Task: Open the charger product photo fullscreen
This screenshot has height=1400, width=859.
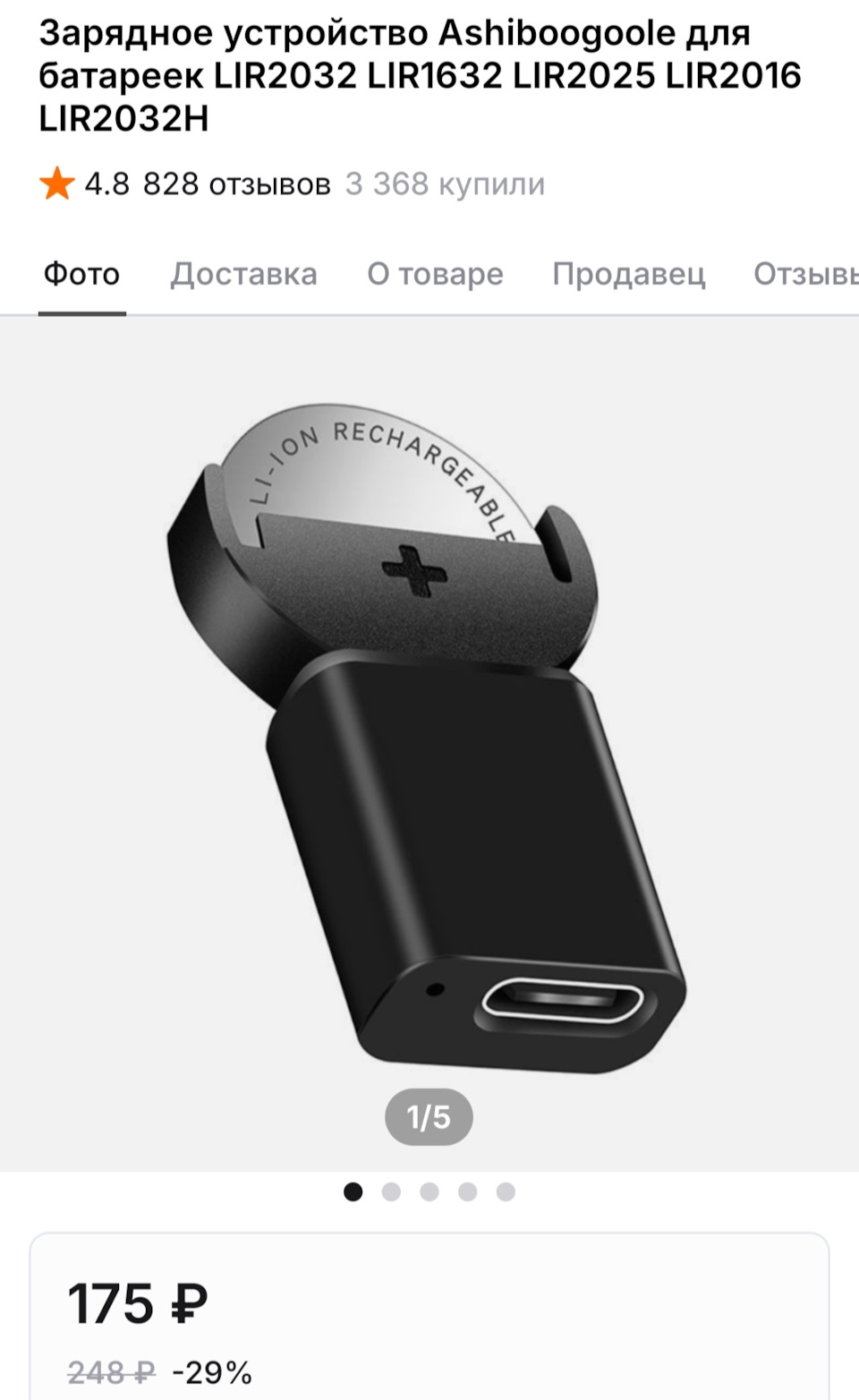Action: tap(429, 743)
